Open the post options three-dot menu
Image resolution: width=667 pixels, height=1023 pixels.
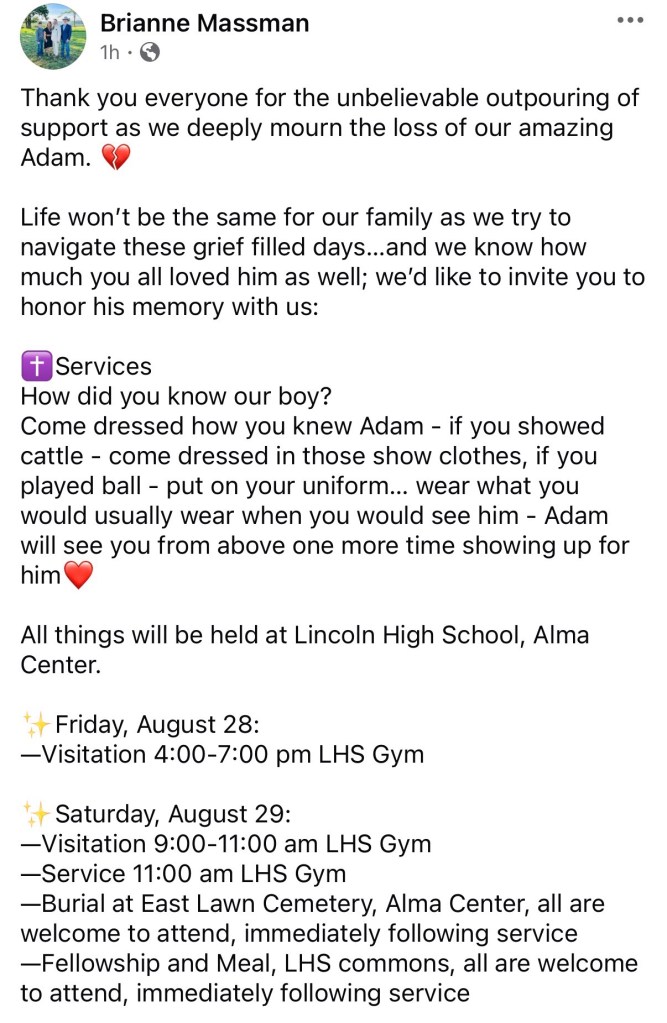[630, 20]
